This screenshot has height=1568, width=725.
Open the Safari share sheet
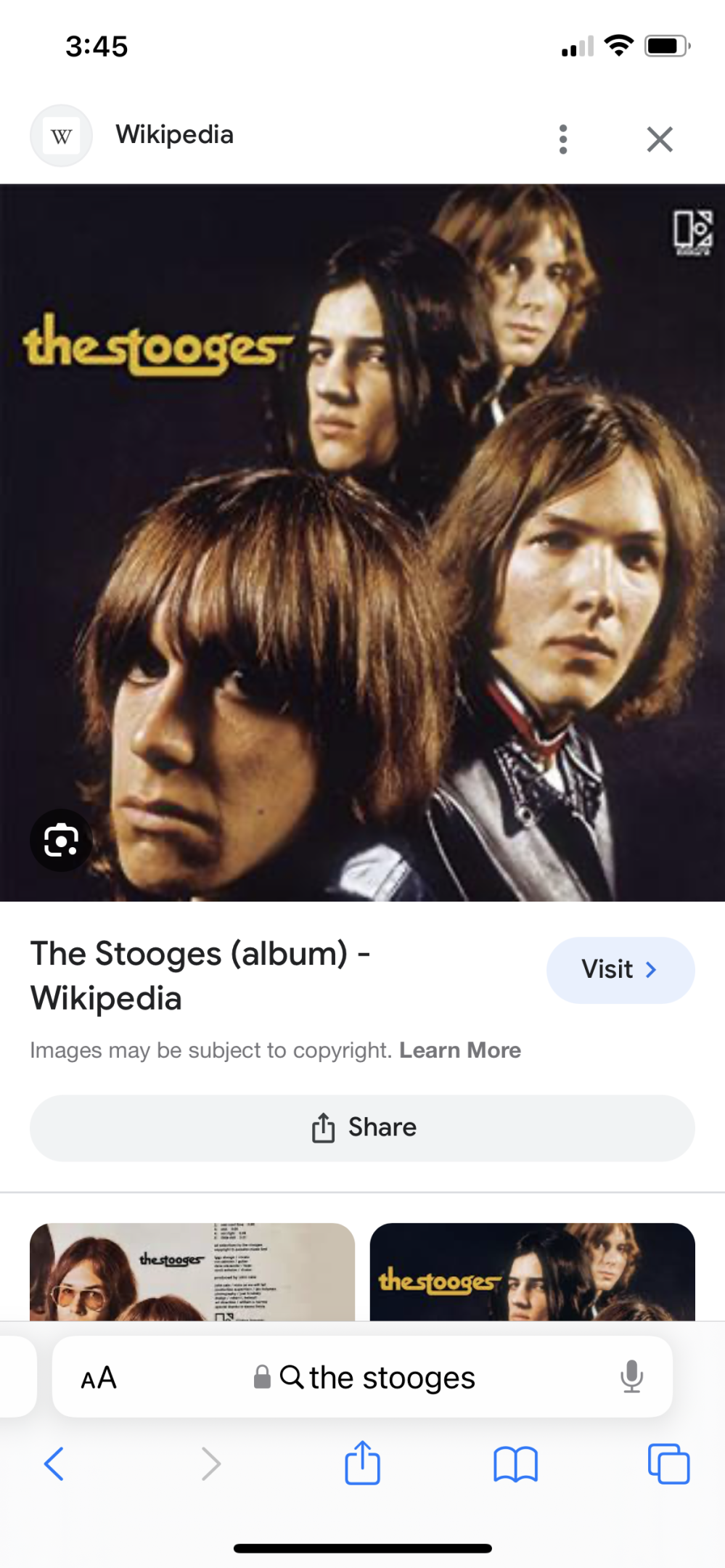[362, 1463]
